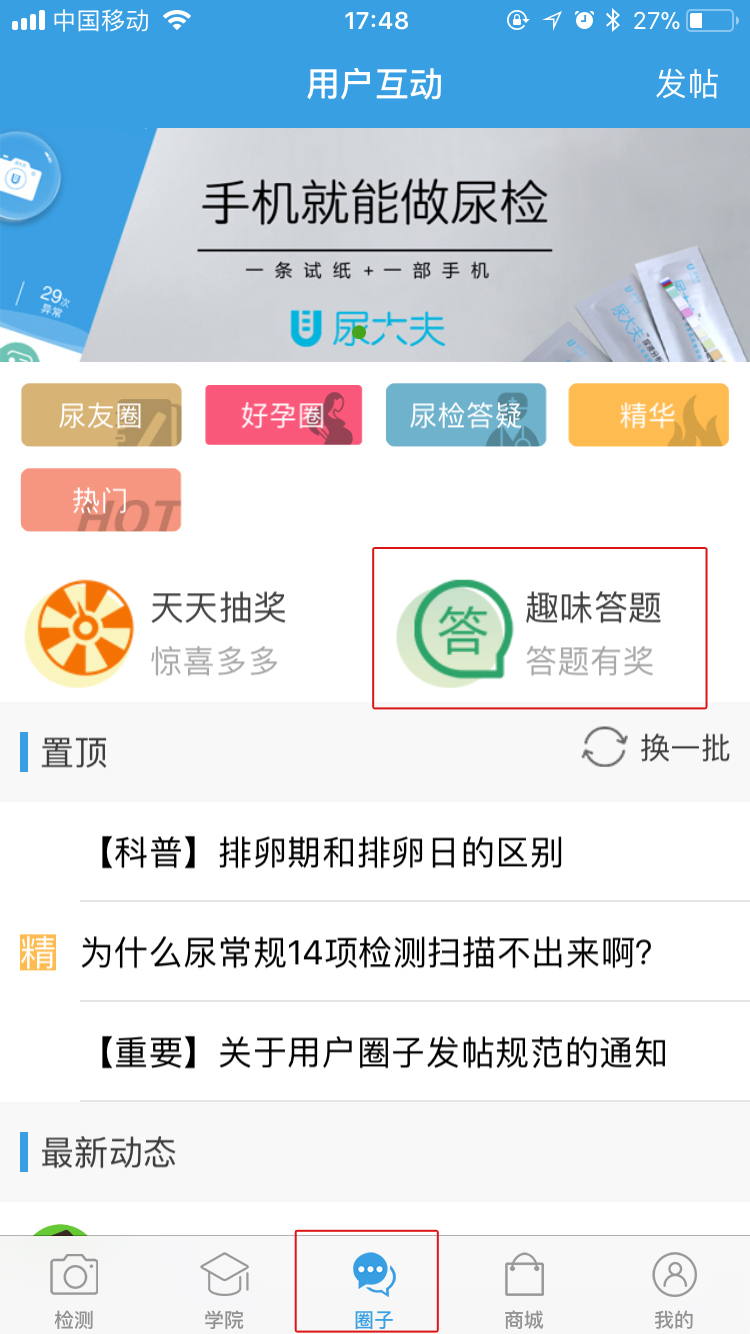Switch to the 检测 tab
Image resolution: width=750 pixels, height=1334 pixels.
pyautogui.click(x=74, y=1288)
